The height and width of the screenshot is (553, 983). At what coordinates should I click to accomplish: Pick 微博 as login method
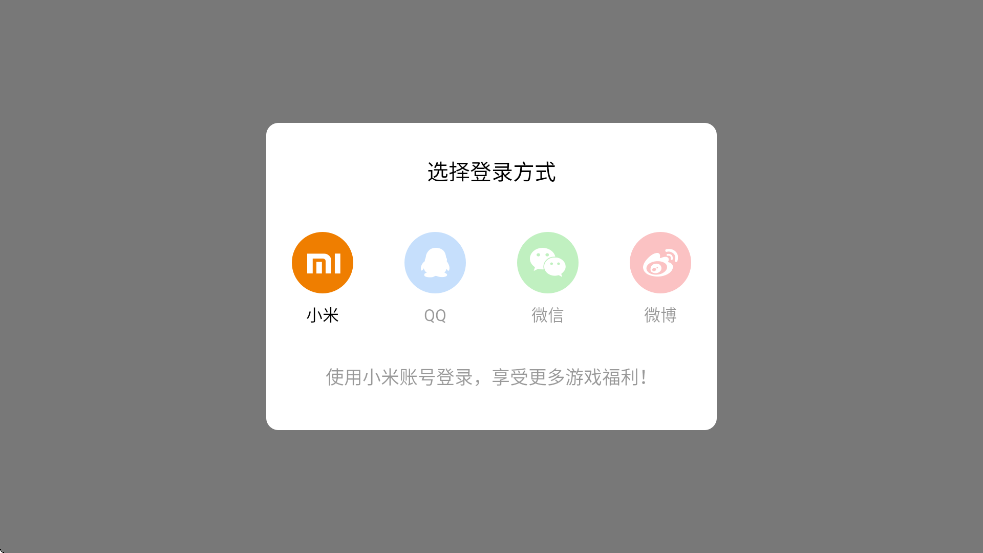tap(660, 263)
